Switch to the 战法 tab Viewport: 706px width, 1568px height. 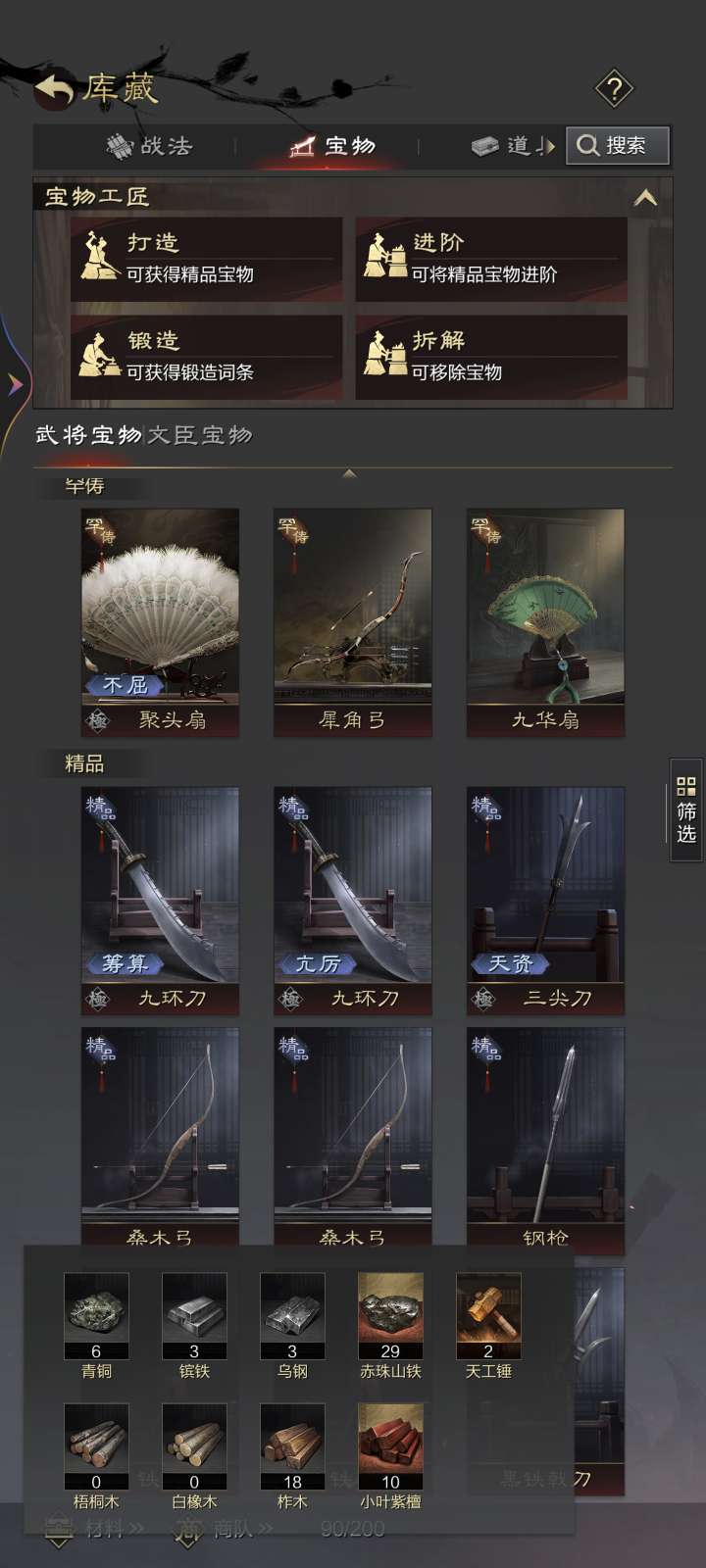(x=150, y=146)
